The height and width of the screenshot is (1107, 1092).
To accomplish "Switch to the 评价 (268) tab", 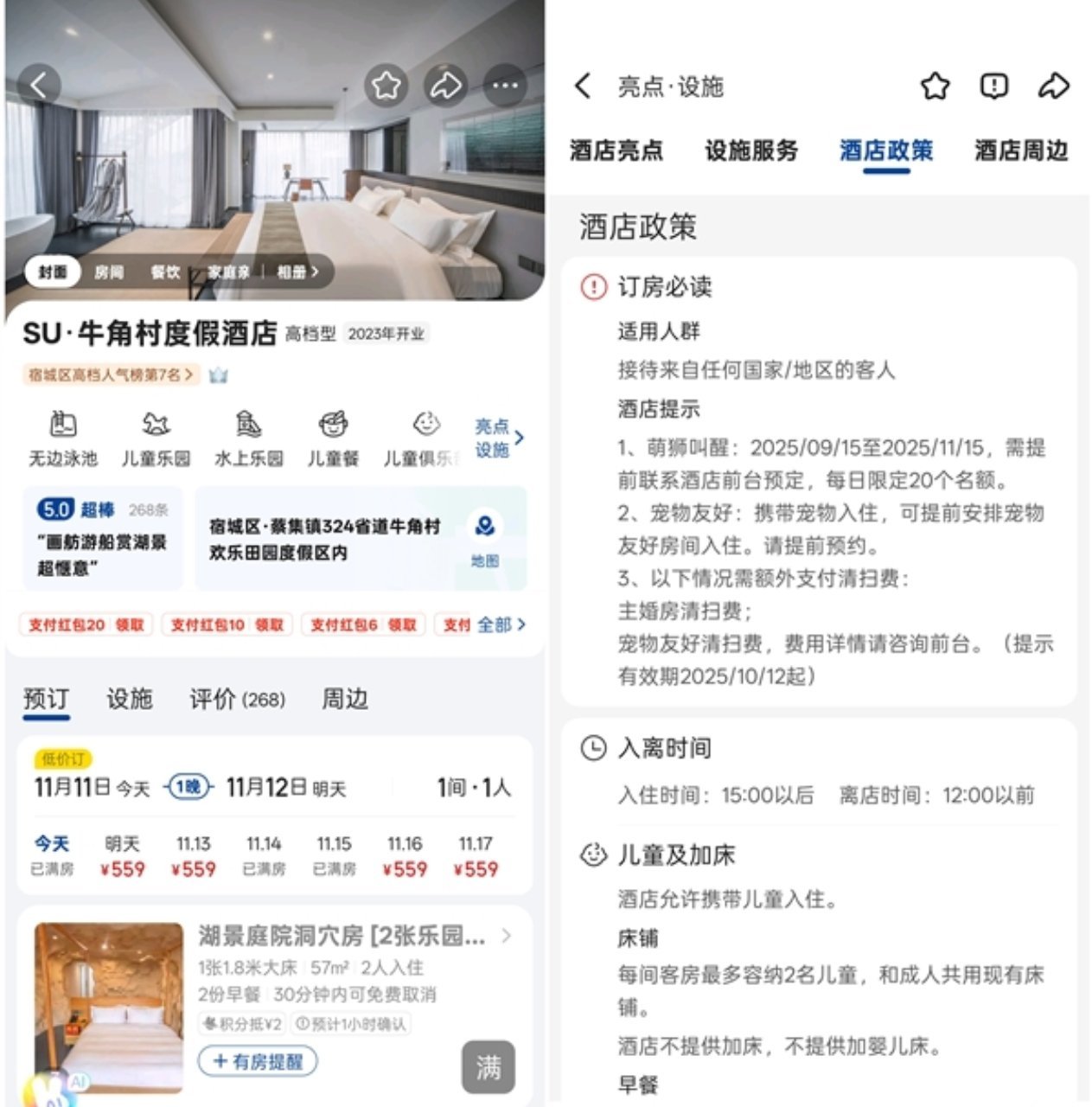I will pos(237,699).
